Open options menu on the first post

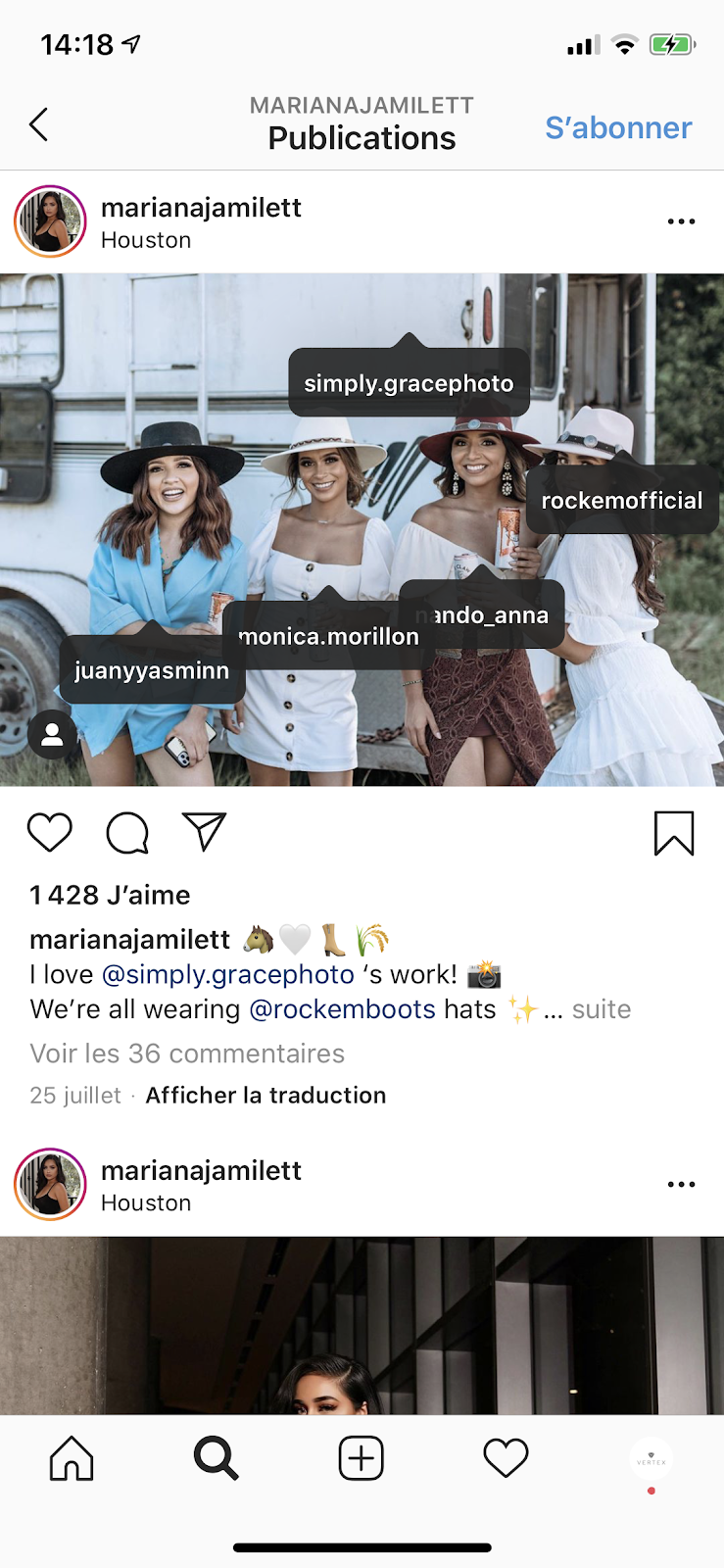(x=681, y=221)
